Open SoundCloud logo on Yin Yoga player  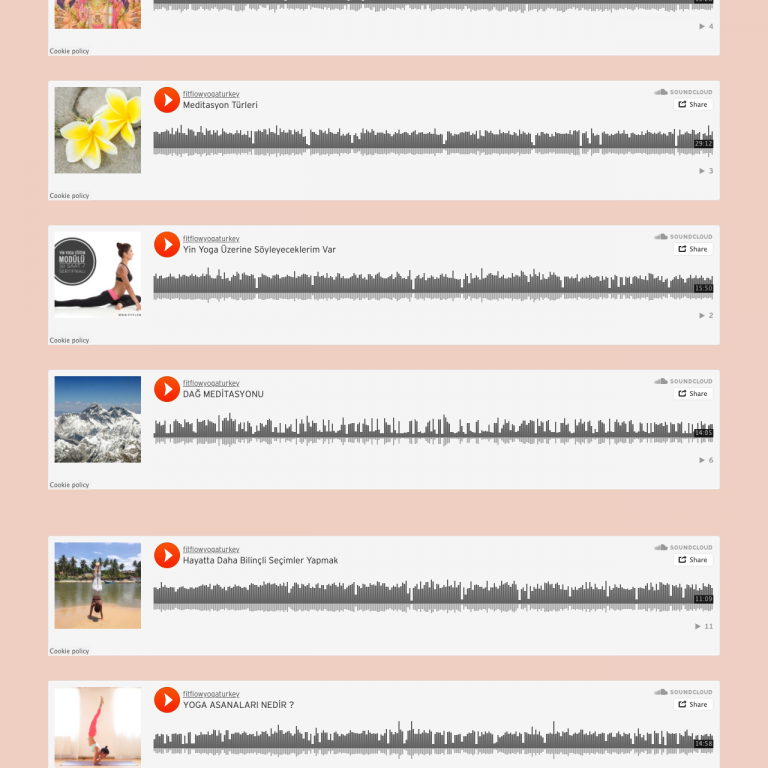[684, 237]
